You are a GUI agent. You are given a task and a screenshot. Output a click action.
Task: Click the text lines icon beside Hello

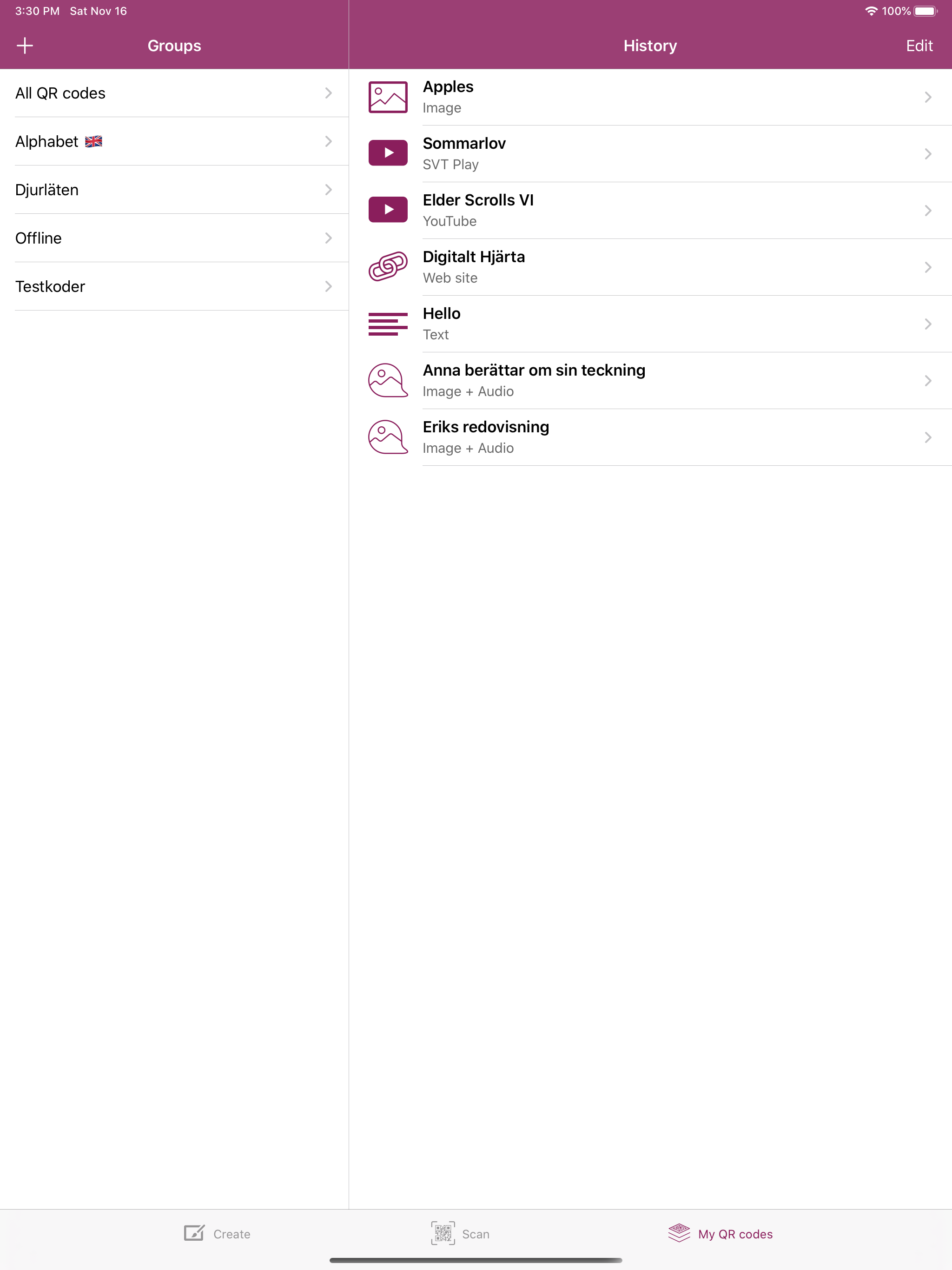(388, 323)
